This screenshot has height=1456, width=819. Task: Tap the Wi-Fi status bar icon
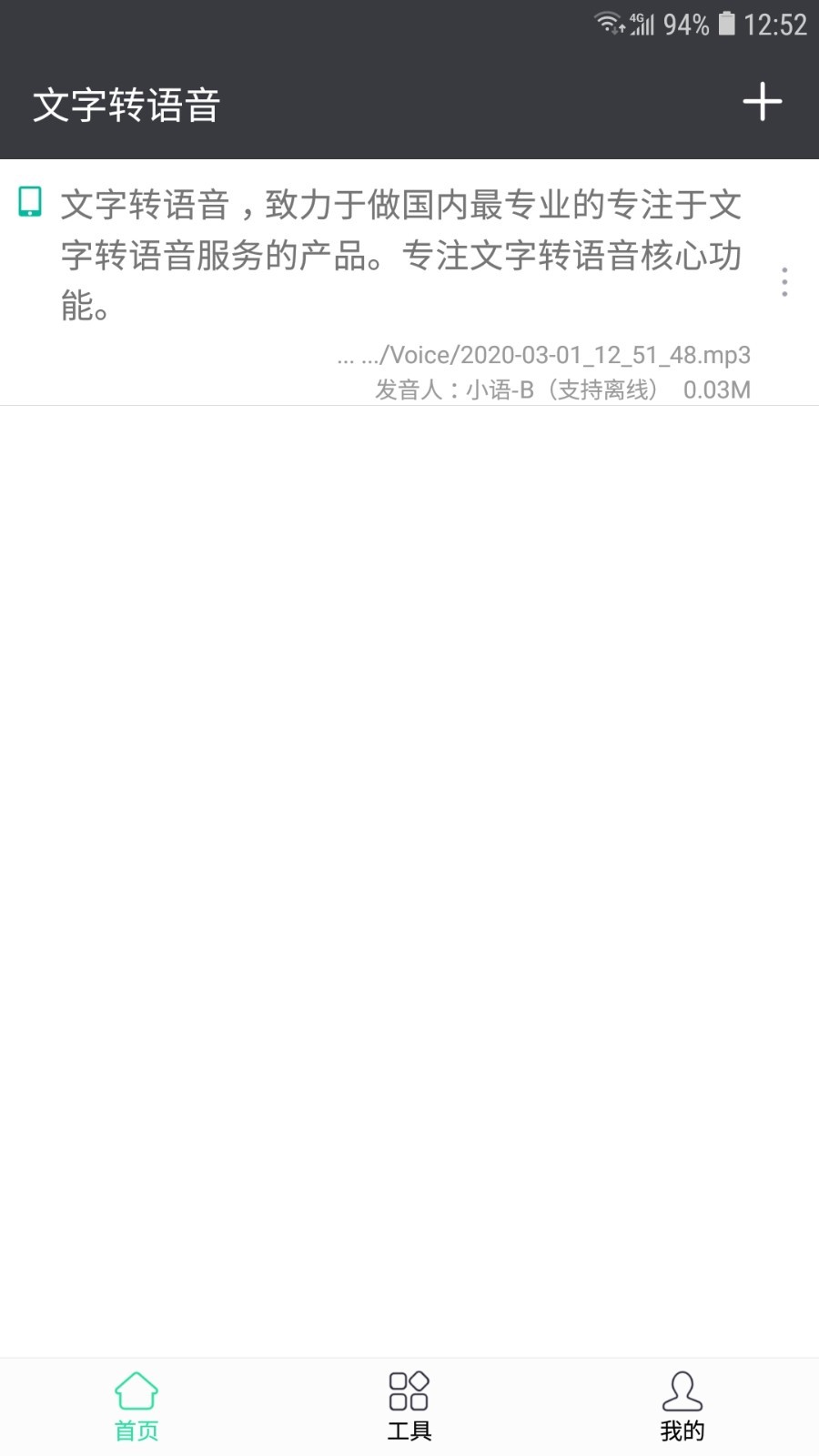coord(607,23)
